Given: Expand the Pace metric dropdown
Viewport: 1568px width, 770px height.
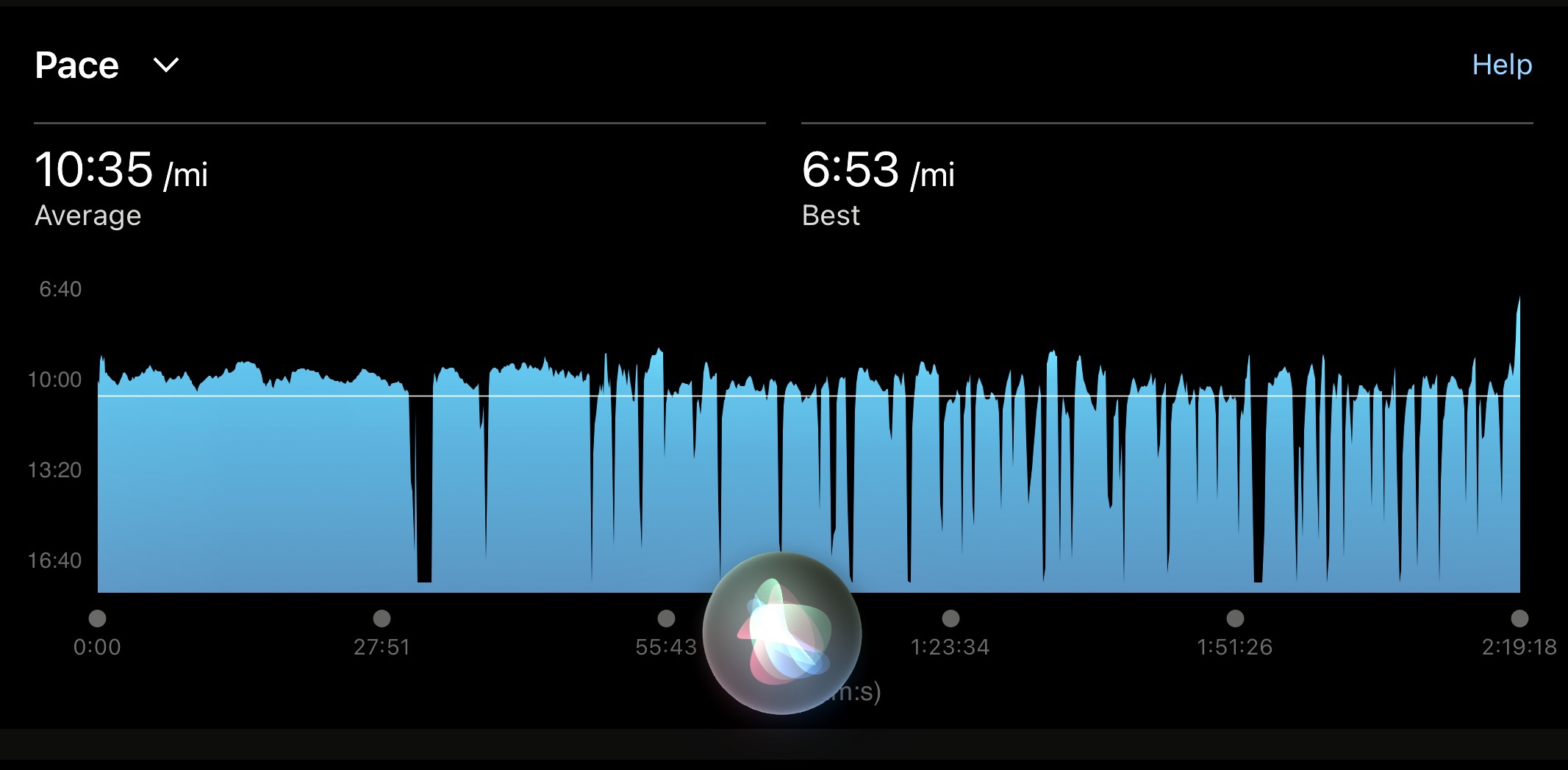Looking at the screenshot, I should point(165,65).
